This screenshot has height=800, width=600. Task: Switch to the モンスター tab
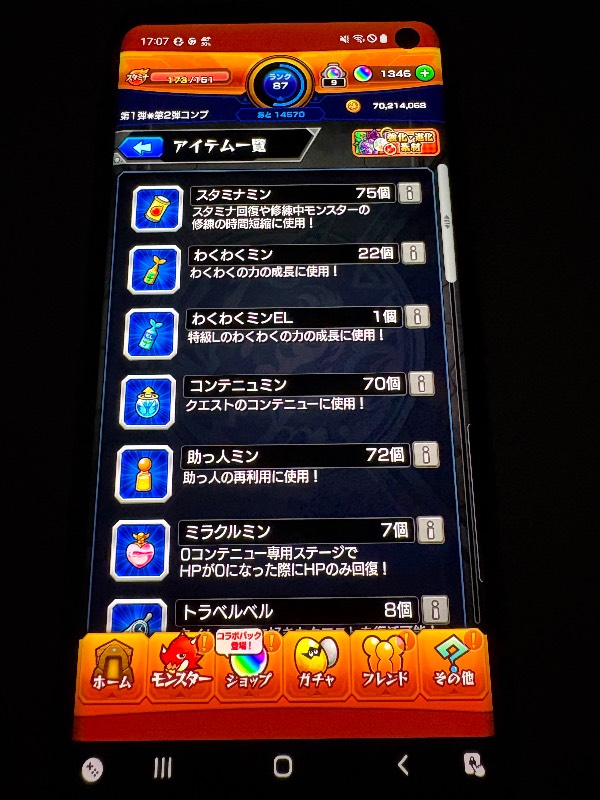(180, 666)
